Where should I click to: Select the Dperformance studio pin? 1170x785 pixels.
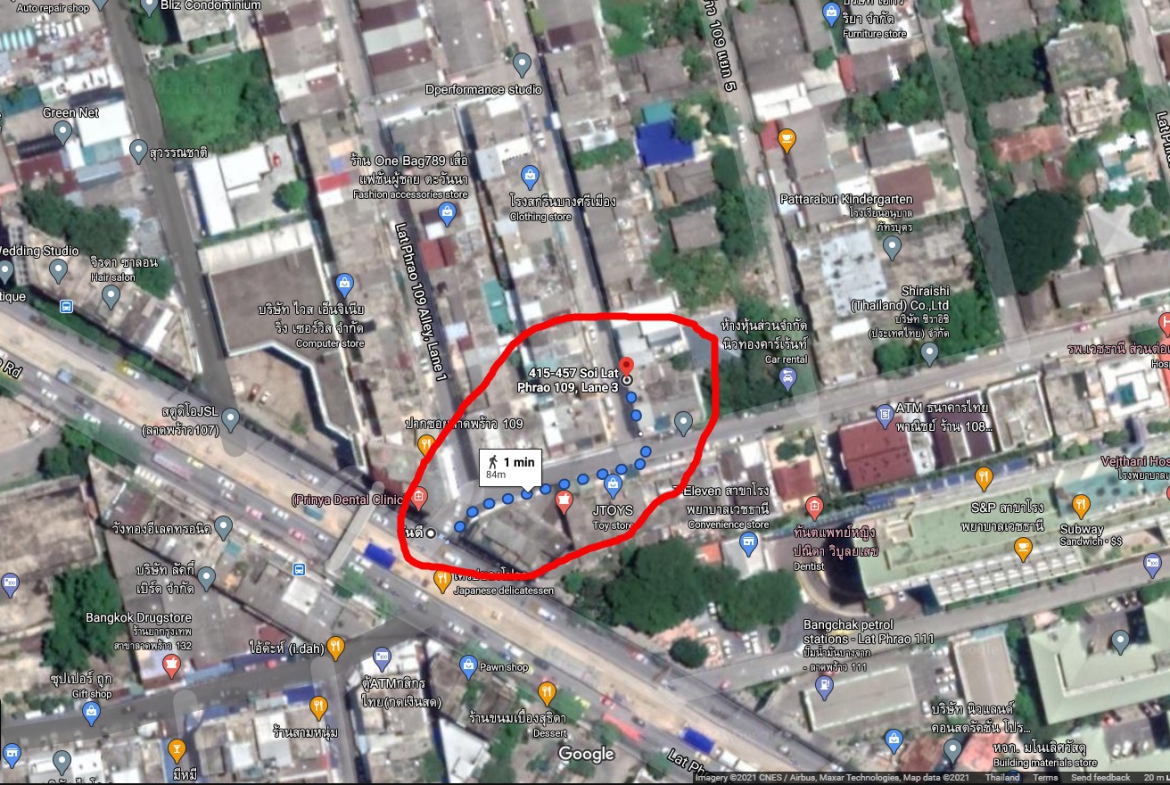point(521,65)
